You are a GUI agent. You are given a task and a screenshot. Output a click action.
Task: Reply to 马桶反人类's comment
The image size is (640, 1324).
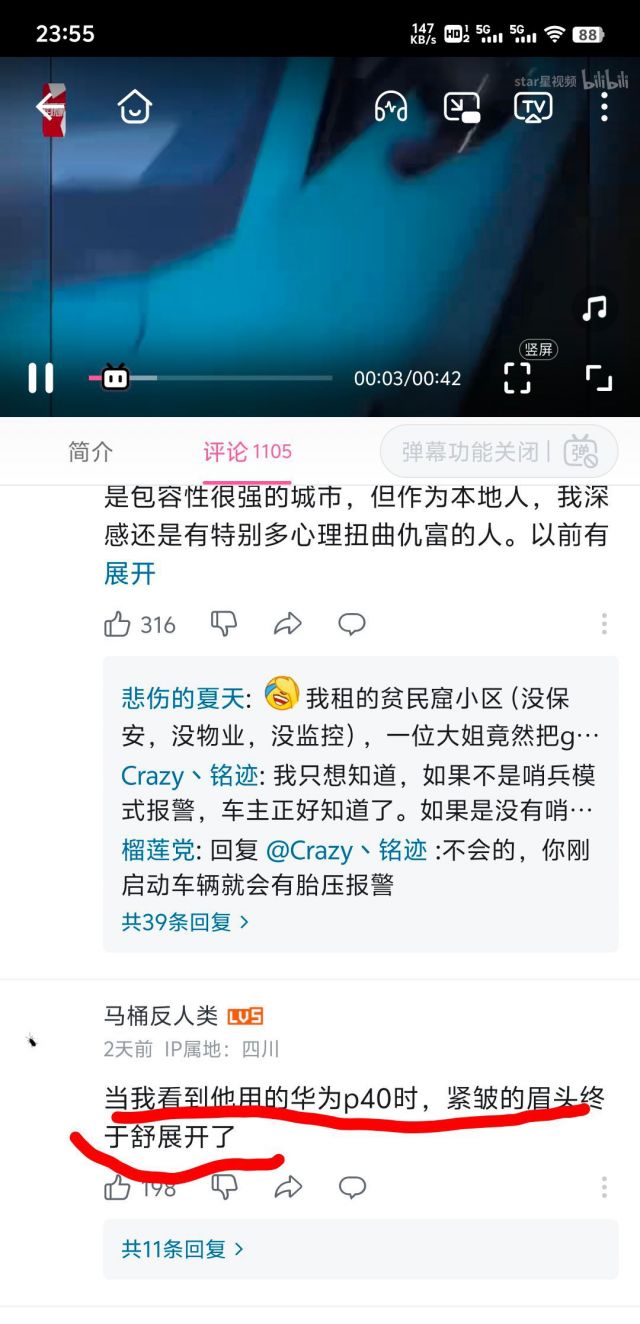click(352, 1187)
